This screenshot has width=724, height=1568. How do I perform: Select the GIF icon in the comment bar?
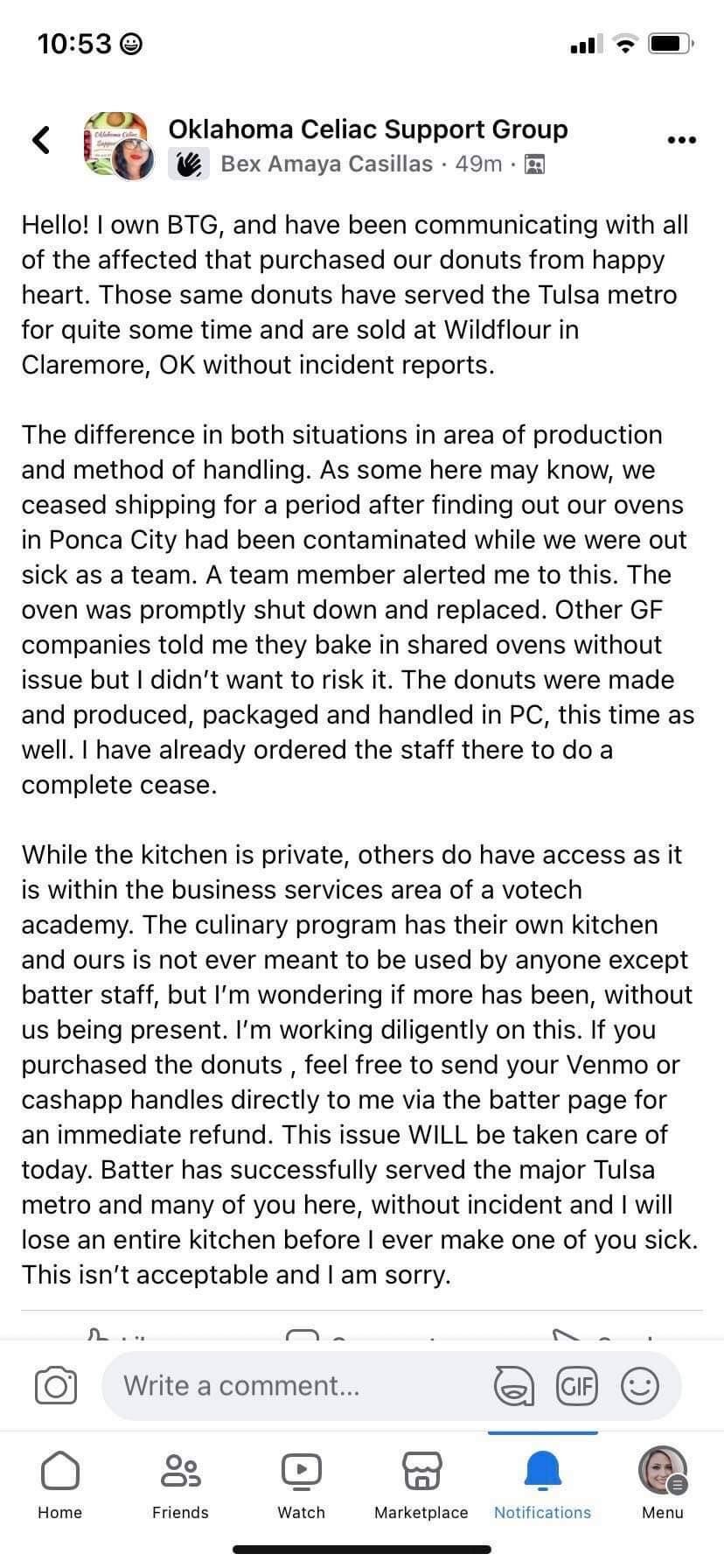pos(577,1385)
